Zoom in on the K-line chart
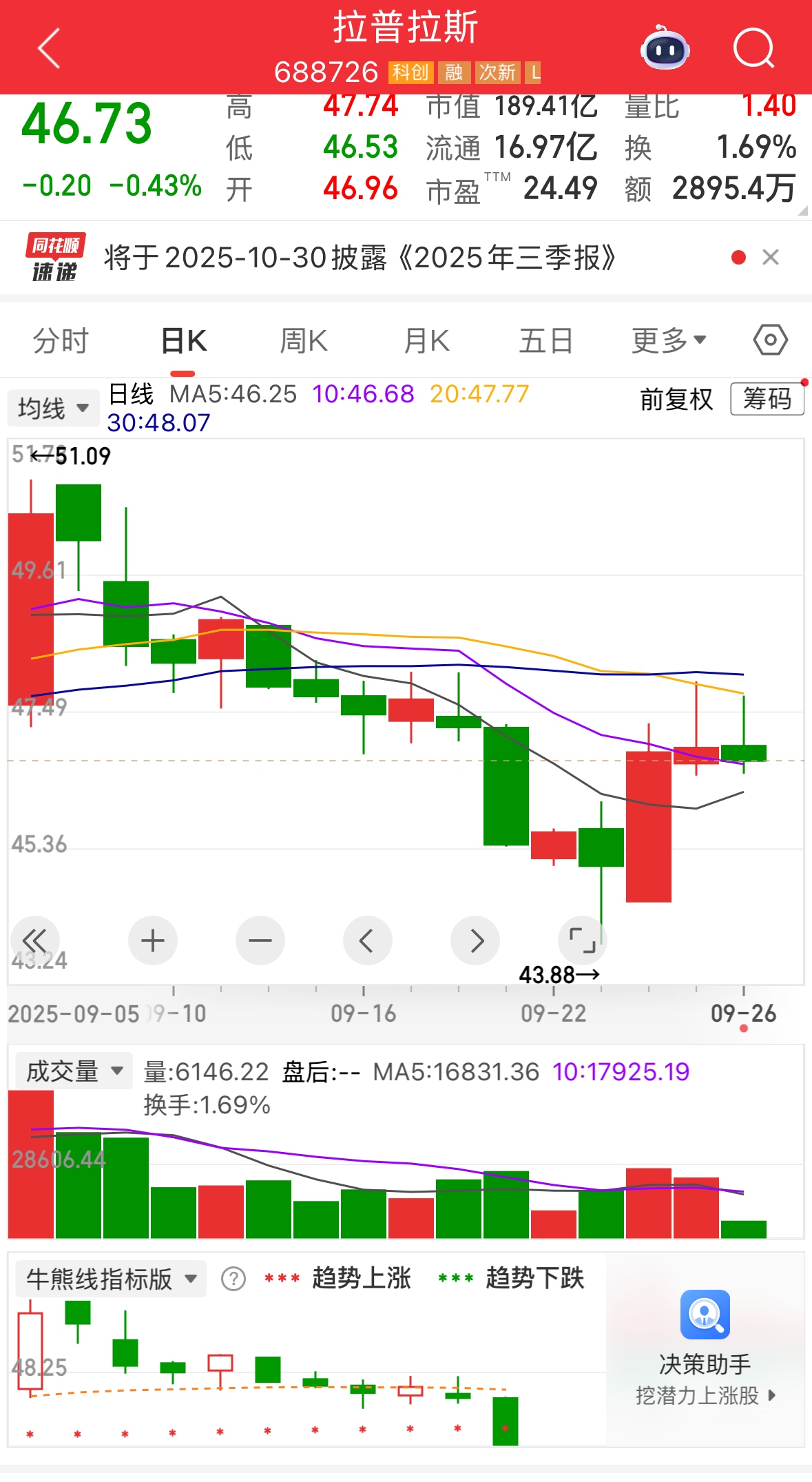Viewport: 812px width, 1482px height. pyautogui.click(x=153, y=940)
